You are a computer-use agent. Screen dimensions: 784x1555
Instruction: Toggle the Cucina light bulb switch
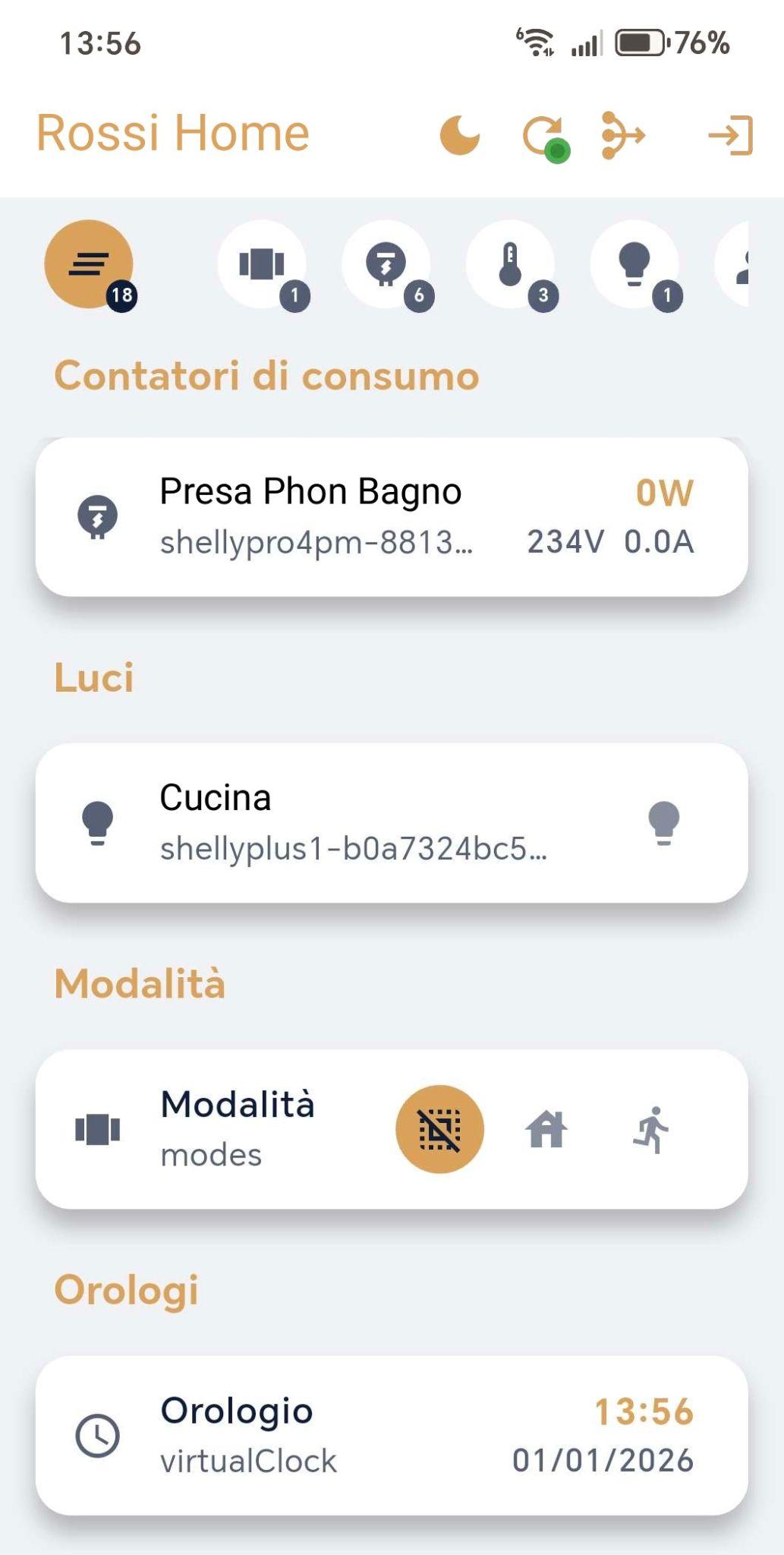(x=663, y=825)
